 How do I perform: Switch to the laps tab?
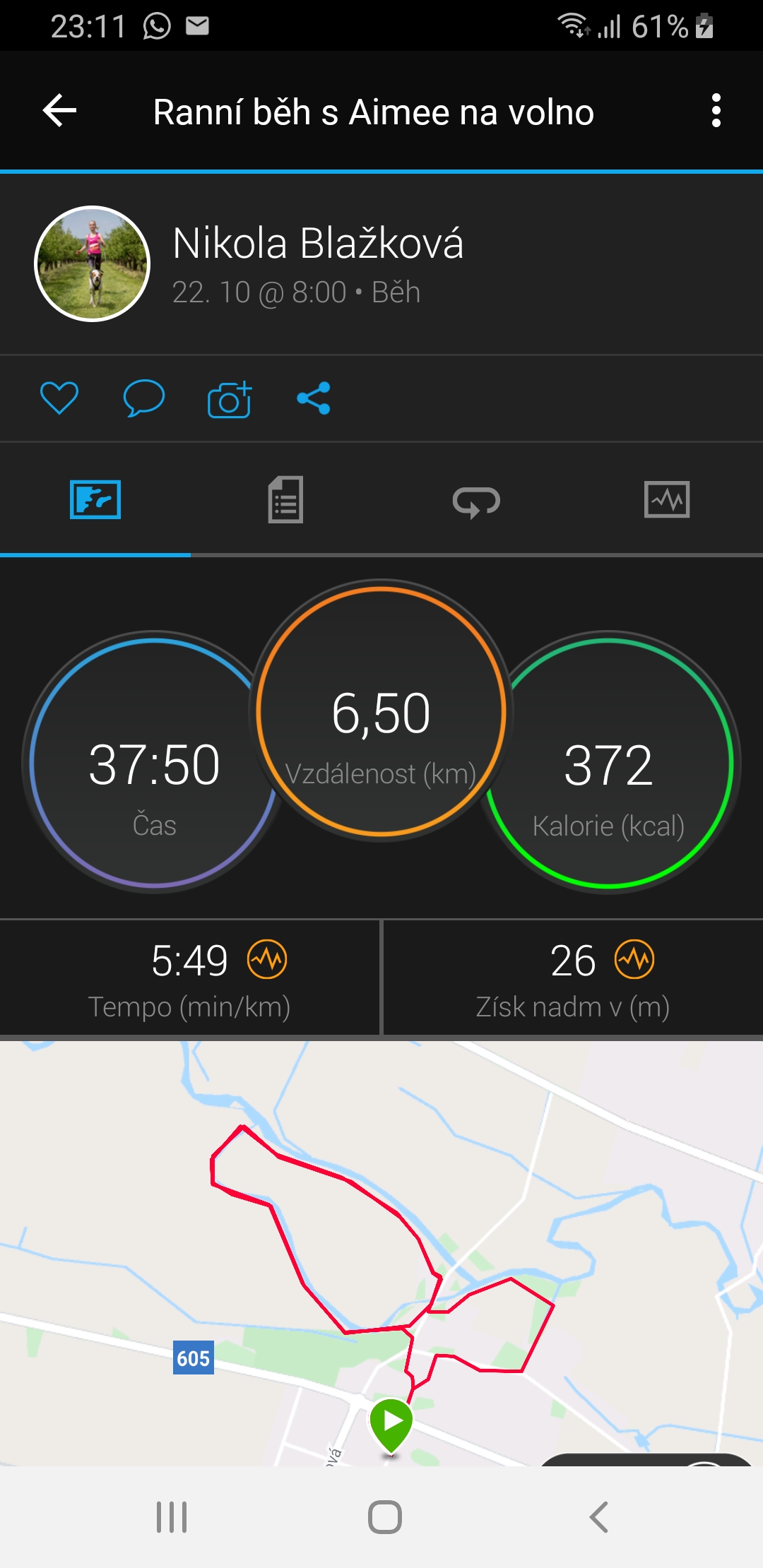point(476,501)
